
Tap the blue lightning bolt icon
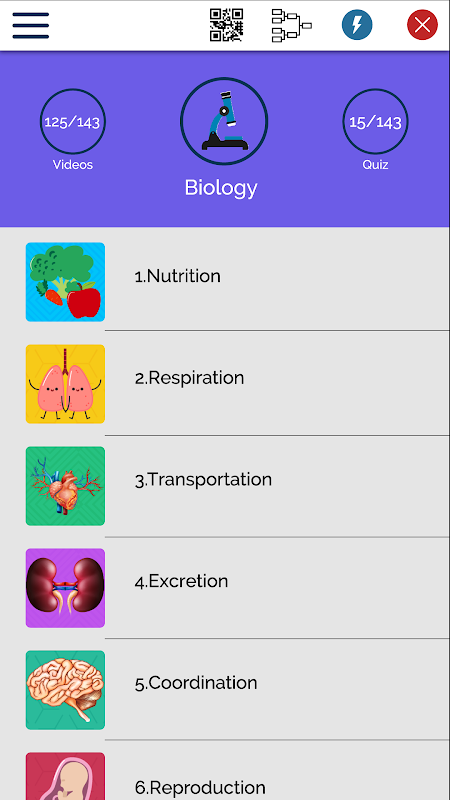[357, 24]
